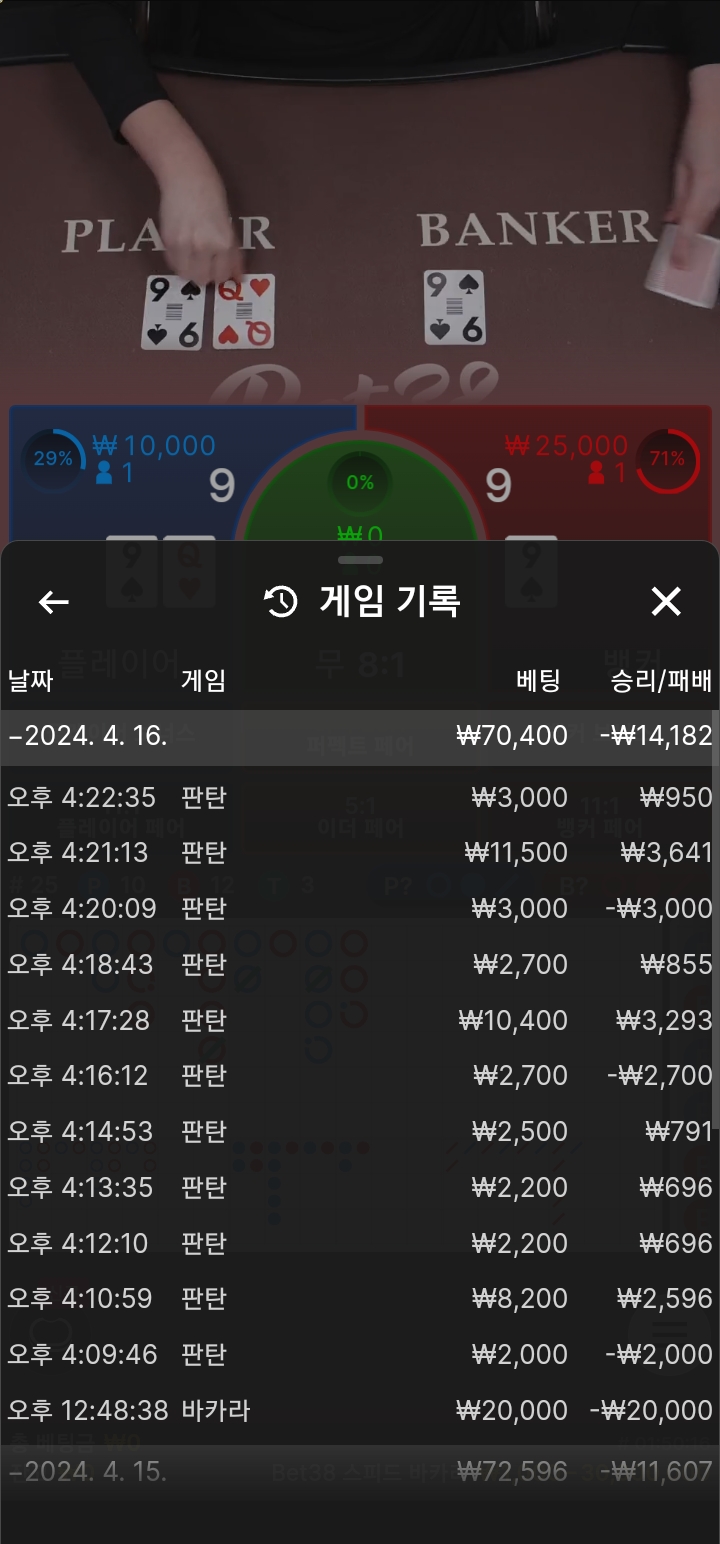720x1544 pixels.
Task: Tap the drag handle atop the sheet
Action: [x=360, y=560]
